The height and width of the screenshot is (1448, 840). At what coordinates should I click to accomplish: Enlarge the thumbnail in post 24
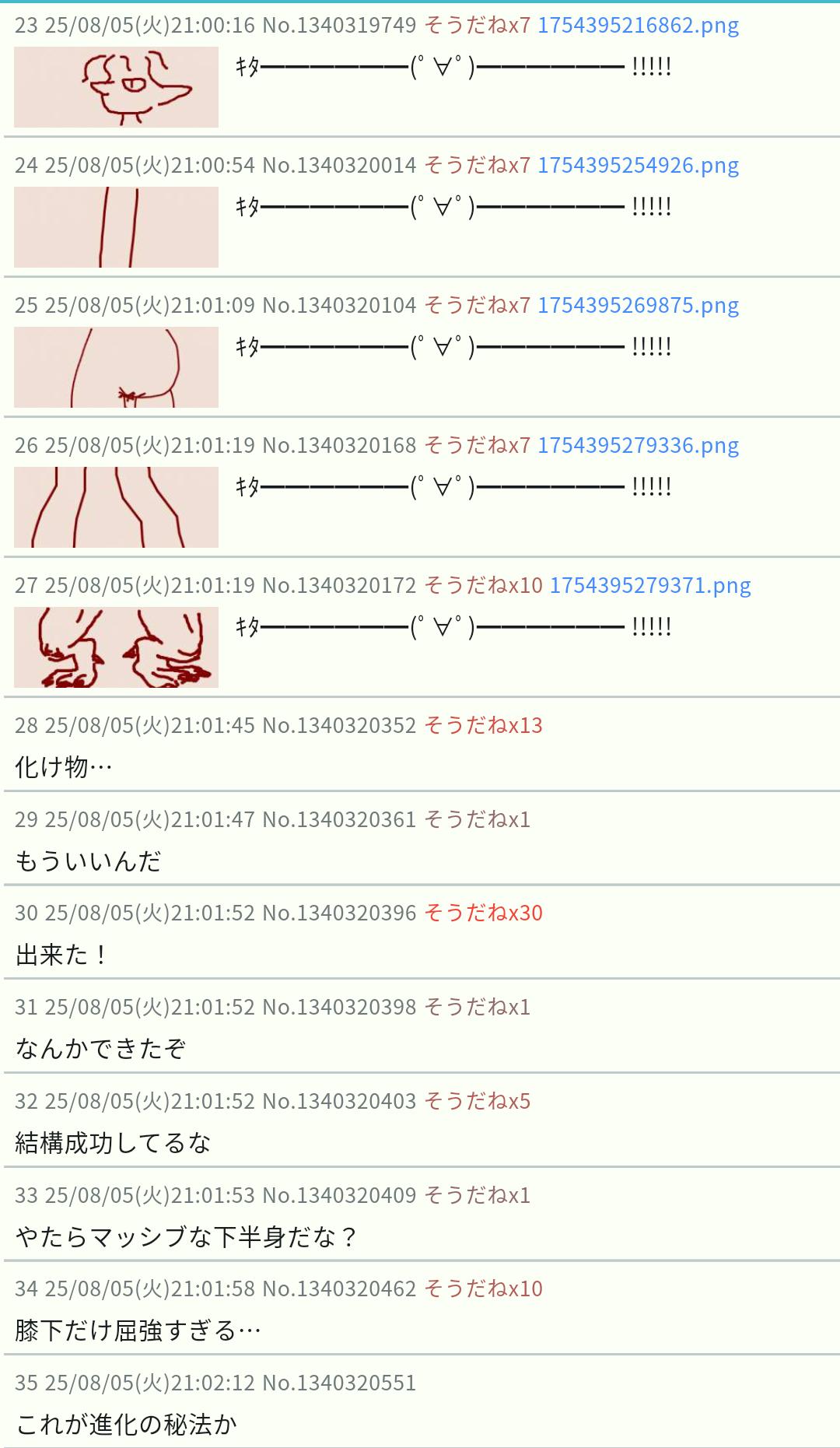tap(116, 227)
